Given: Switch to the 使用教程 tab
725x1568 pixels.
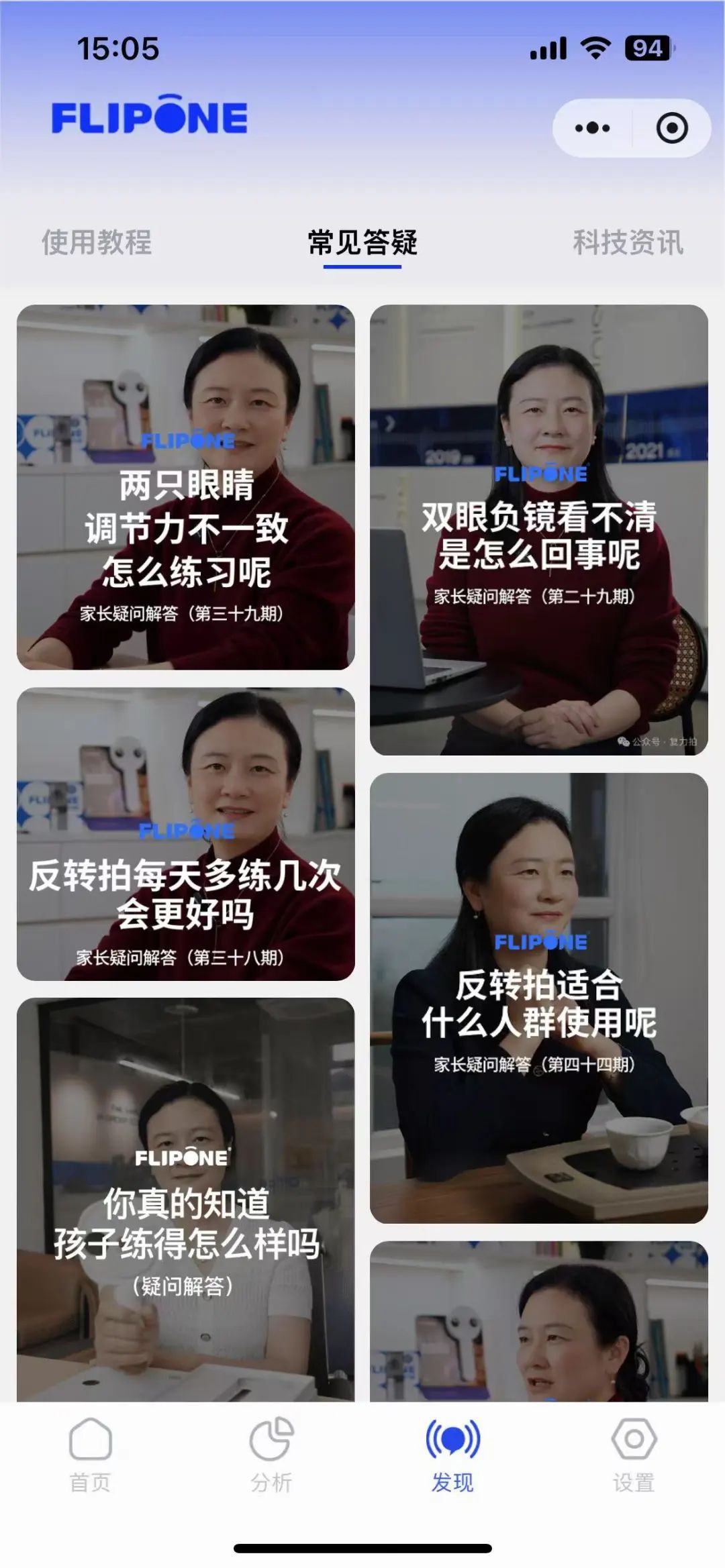Looking at the screenshot, I should (97, 242).
